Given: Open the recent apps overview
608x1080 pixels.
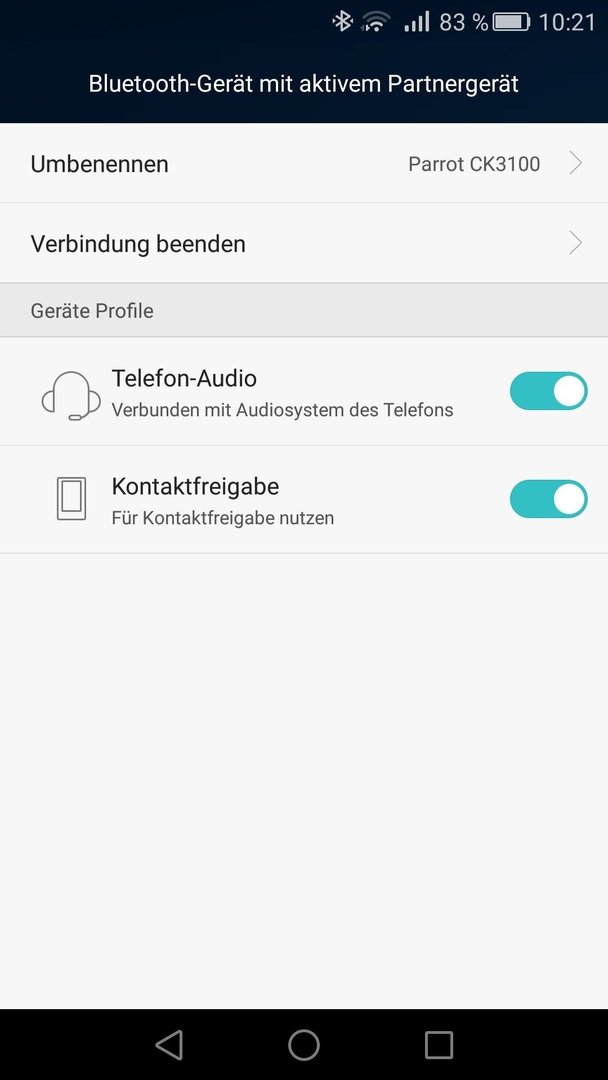Looking at the screenshot, I should (x=439, y=1044).
